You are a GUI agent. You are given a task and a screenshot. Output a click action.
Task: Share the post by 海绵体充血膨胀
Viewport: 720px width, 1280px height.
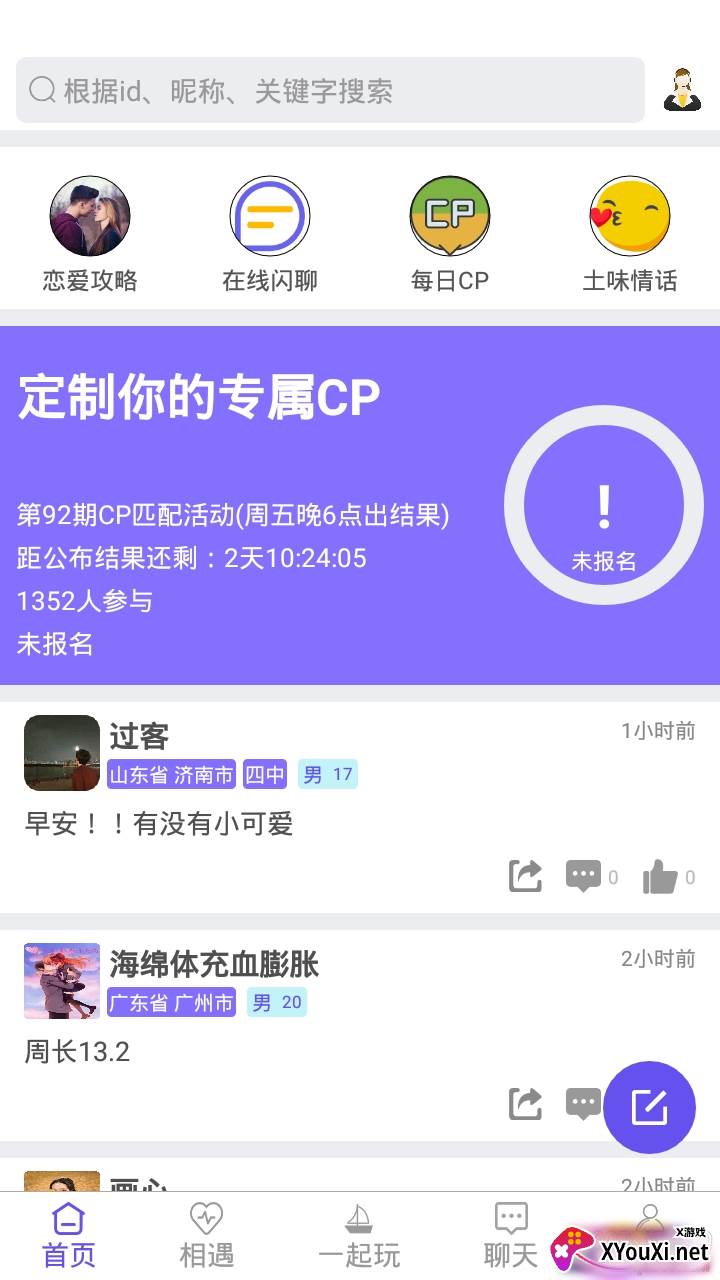point(526,1104)
